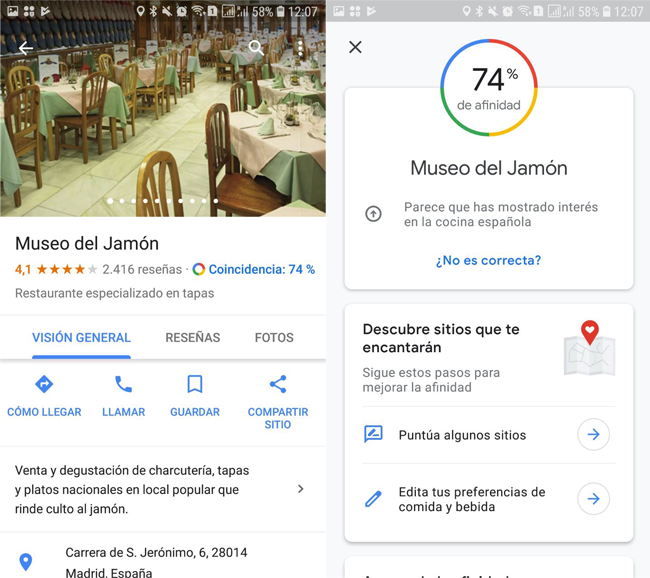Close the affinity panel

[x=355, y=47]
